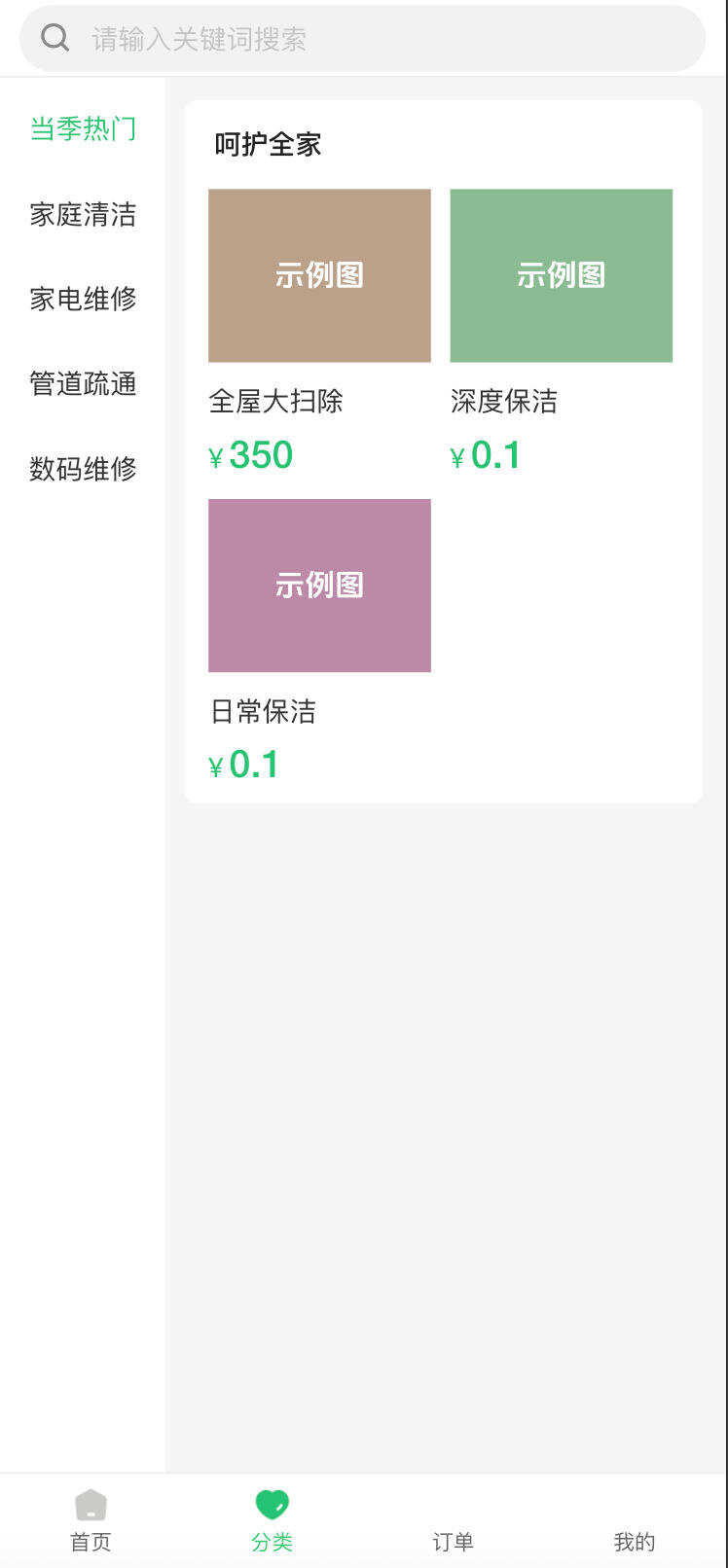Tap the magnifier search icon

(55, 36)
